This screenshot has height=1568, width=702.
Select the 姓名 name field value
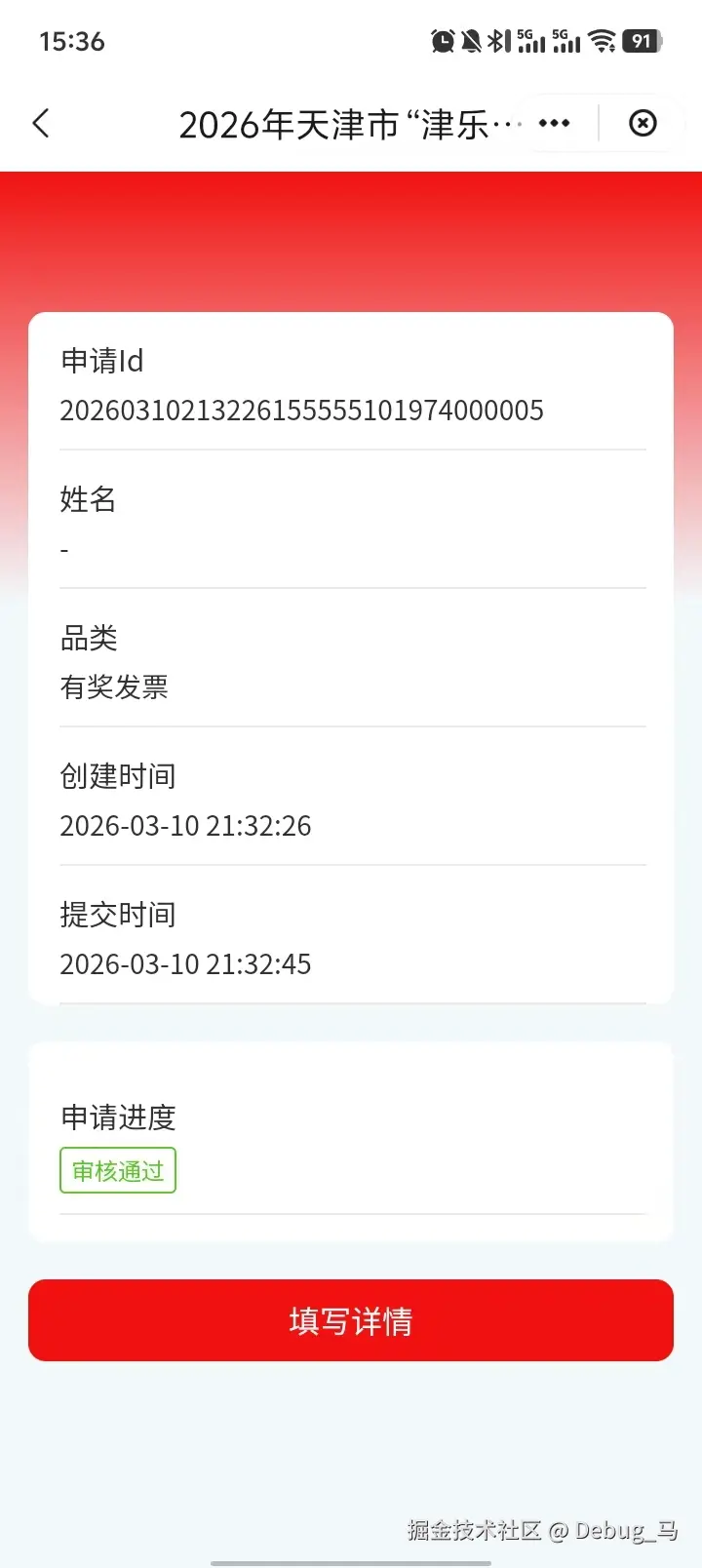(x=63, y=549)
